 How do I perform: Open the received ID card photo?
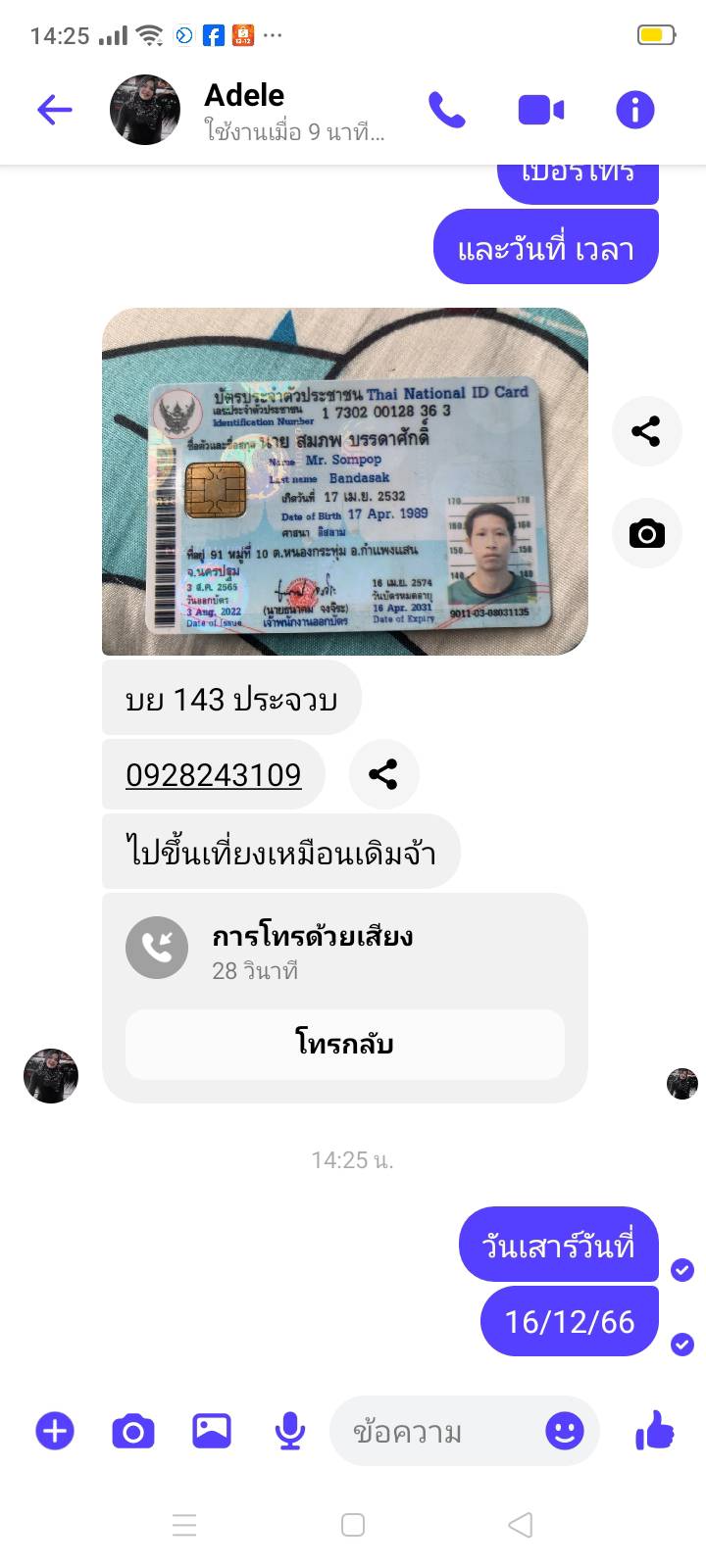344,481
